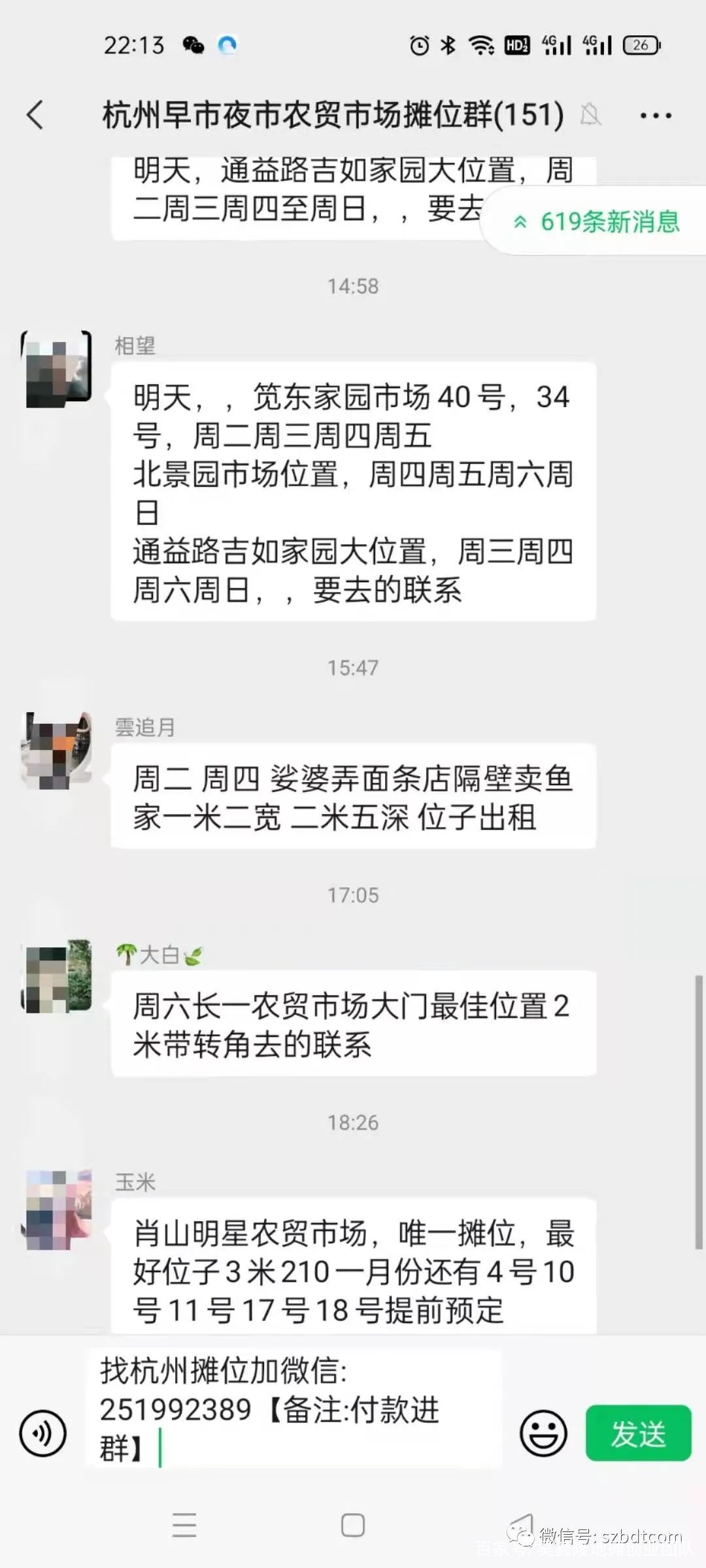Switch to voice message input

pyautogui.click(x=43, y=1434)
